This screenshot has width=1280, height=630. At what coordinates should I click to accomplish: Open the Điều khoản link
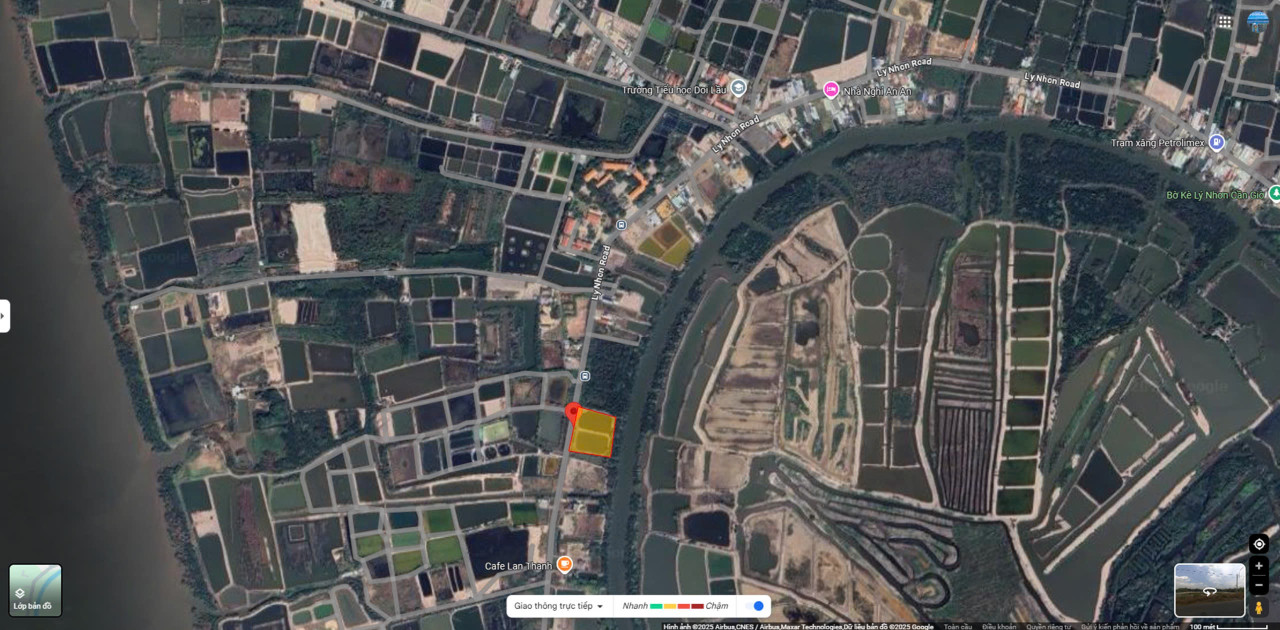(x=999, y=626)
